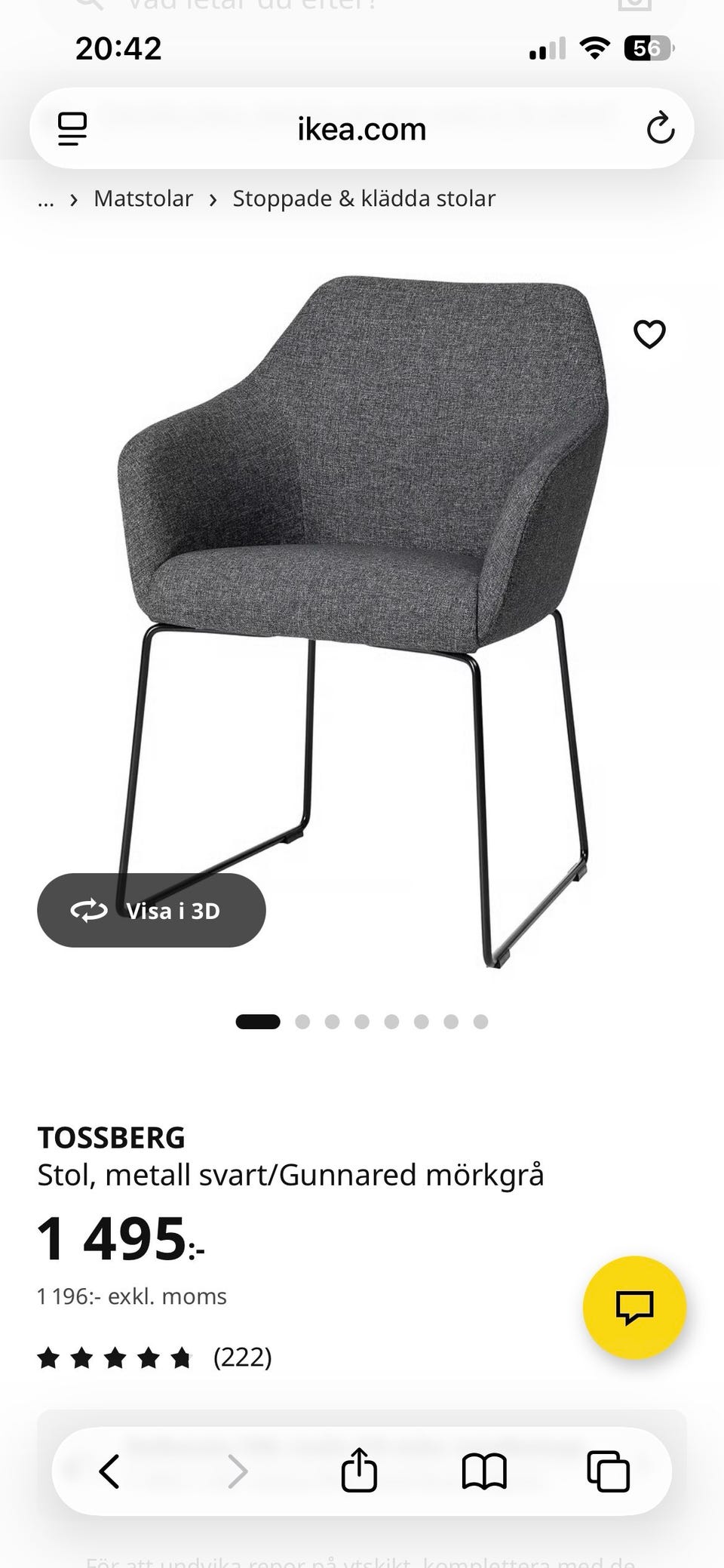724x1568 pixels.
Task: Share this product page via share icon
Action: 360,1470
